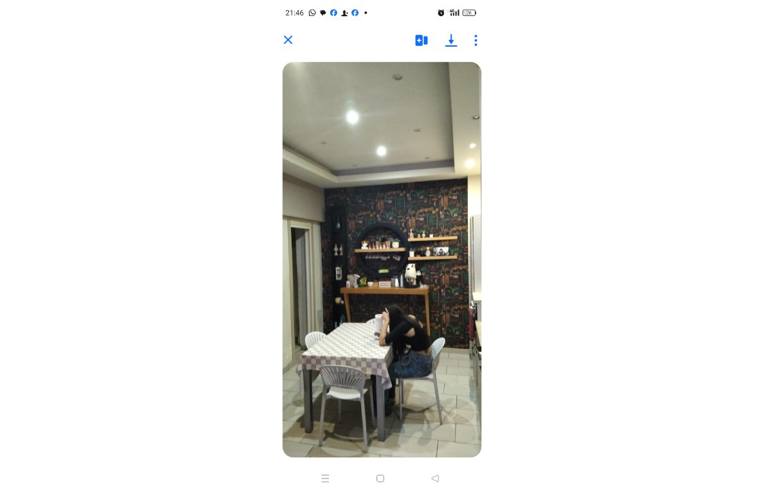Tap the kitchen photo

pyautogui.click(x=381, y=259)
